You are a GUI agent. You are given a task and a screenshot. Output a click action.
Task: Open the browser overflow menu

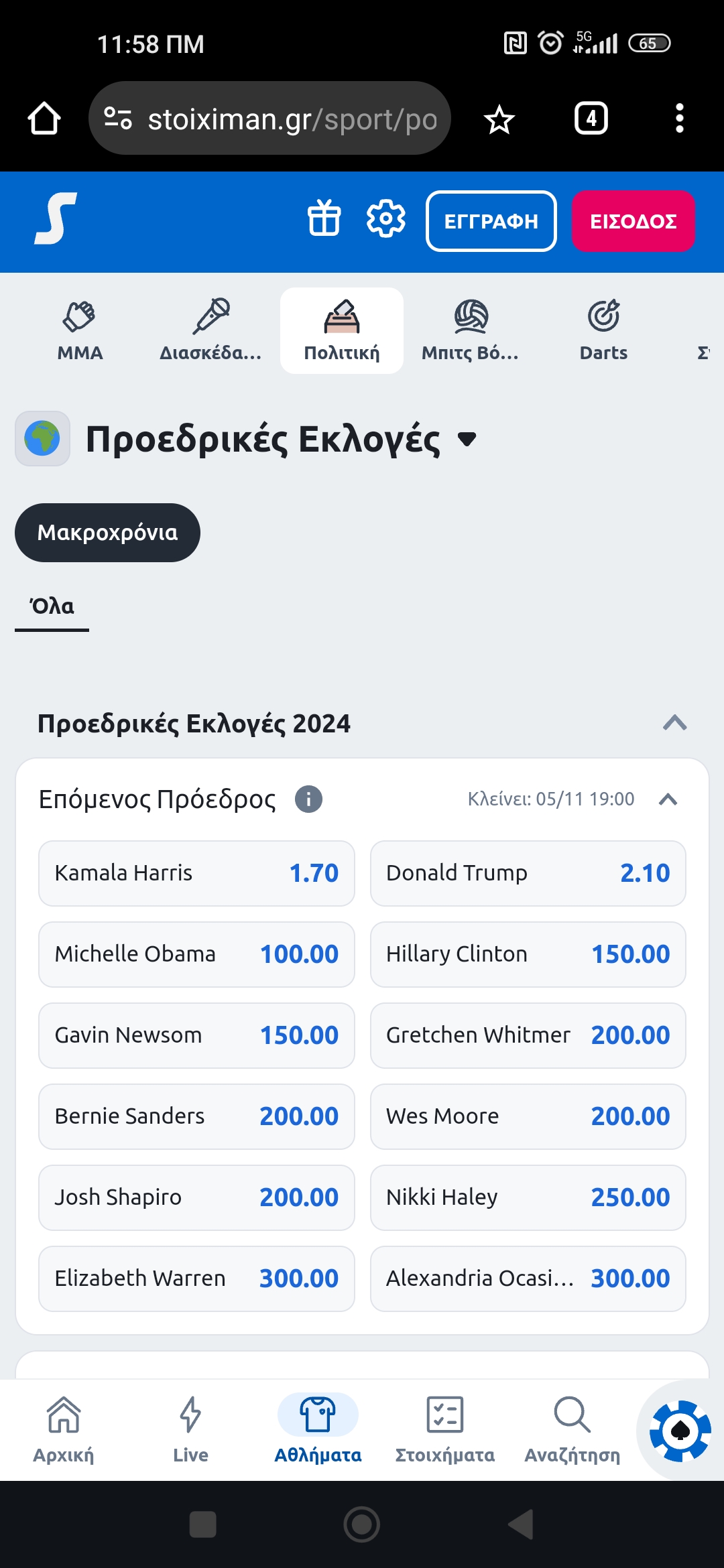pyautogui.click(x=679, y=119)
